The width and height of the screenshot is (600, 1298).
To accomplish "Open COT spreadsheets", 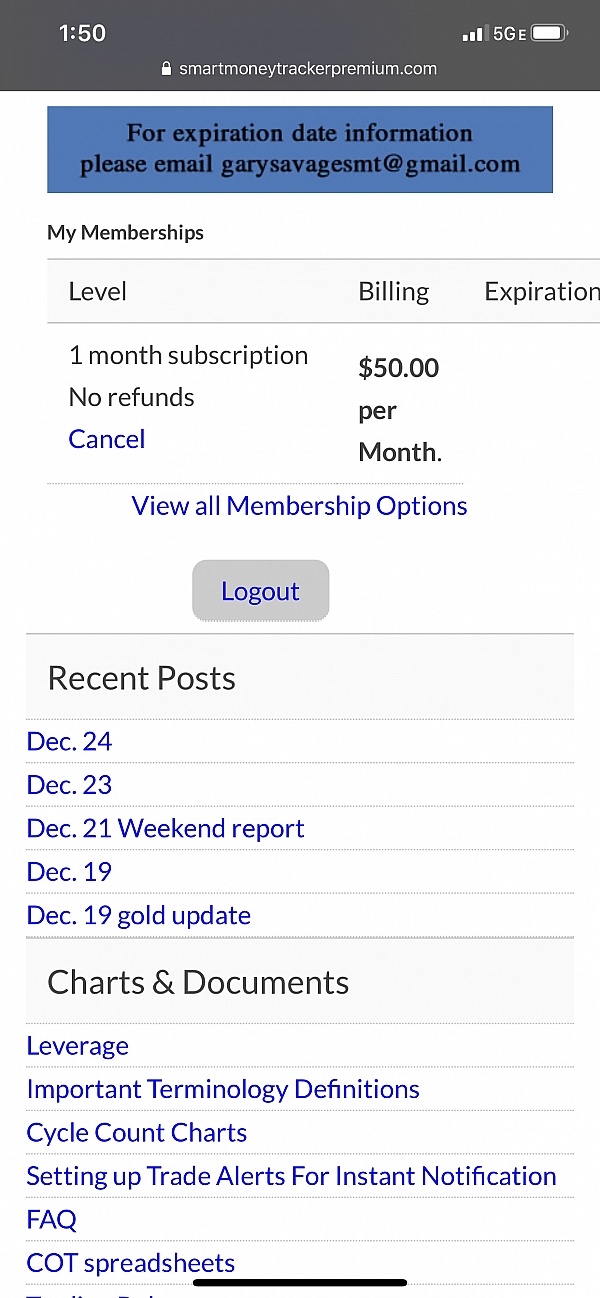I will (x=131, y=1263).
